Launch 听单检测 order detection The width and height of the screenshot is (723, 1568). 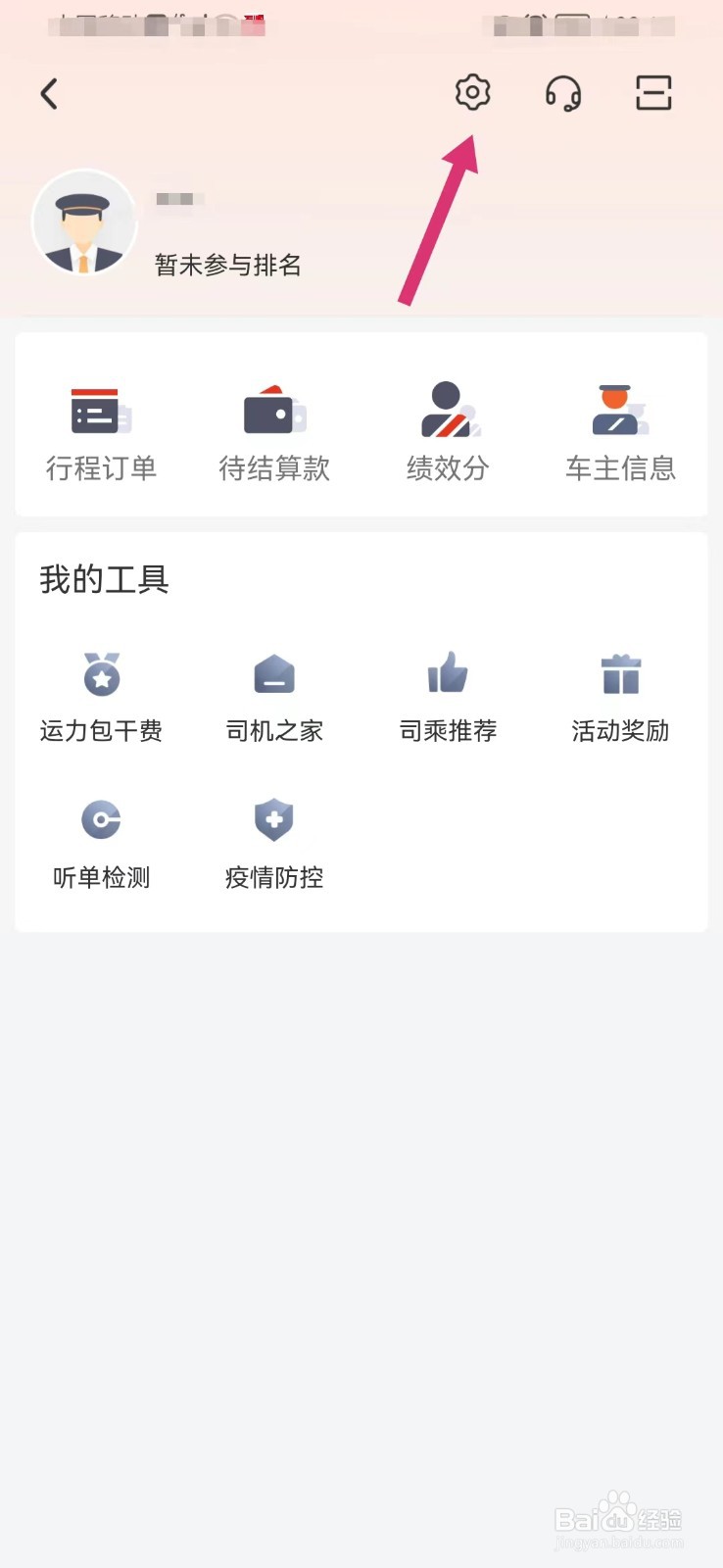(101, 843)
